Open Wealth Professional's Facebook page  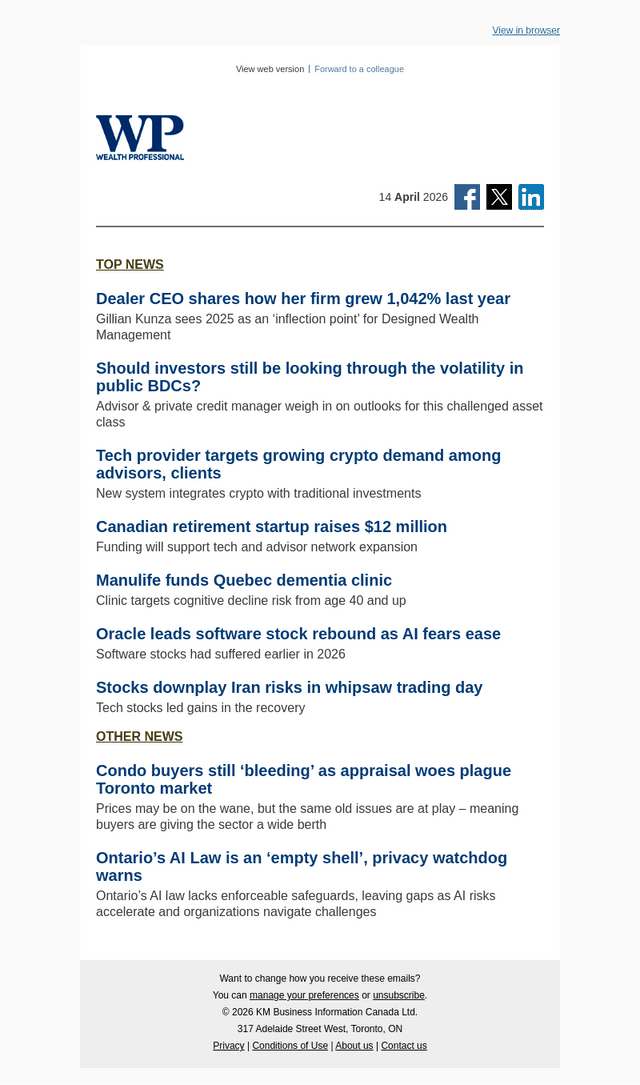(467, 197)
